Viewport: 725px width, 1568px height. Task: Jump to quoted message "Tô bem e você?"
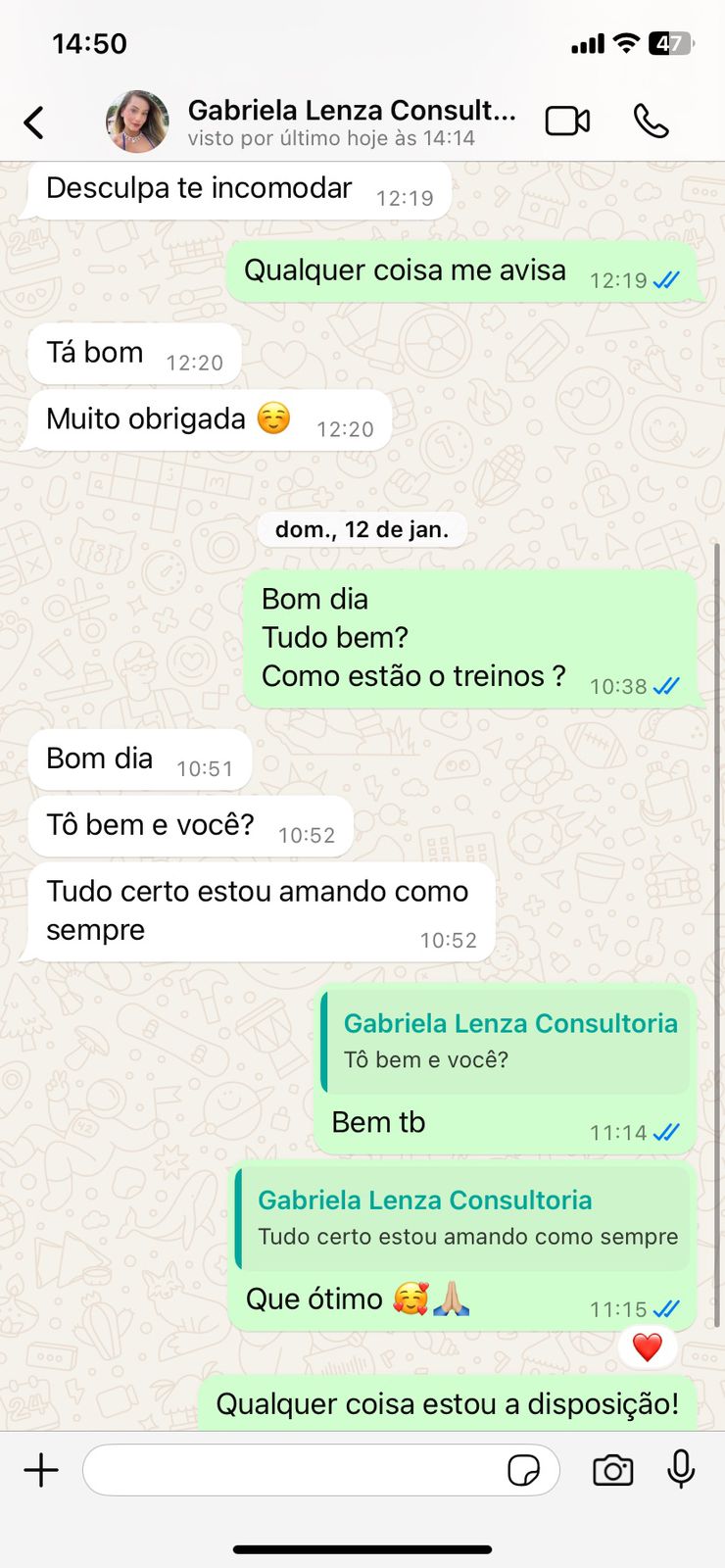click(507, 1041)
